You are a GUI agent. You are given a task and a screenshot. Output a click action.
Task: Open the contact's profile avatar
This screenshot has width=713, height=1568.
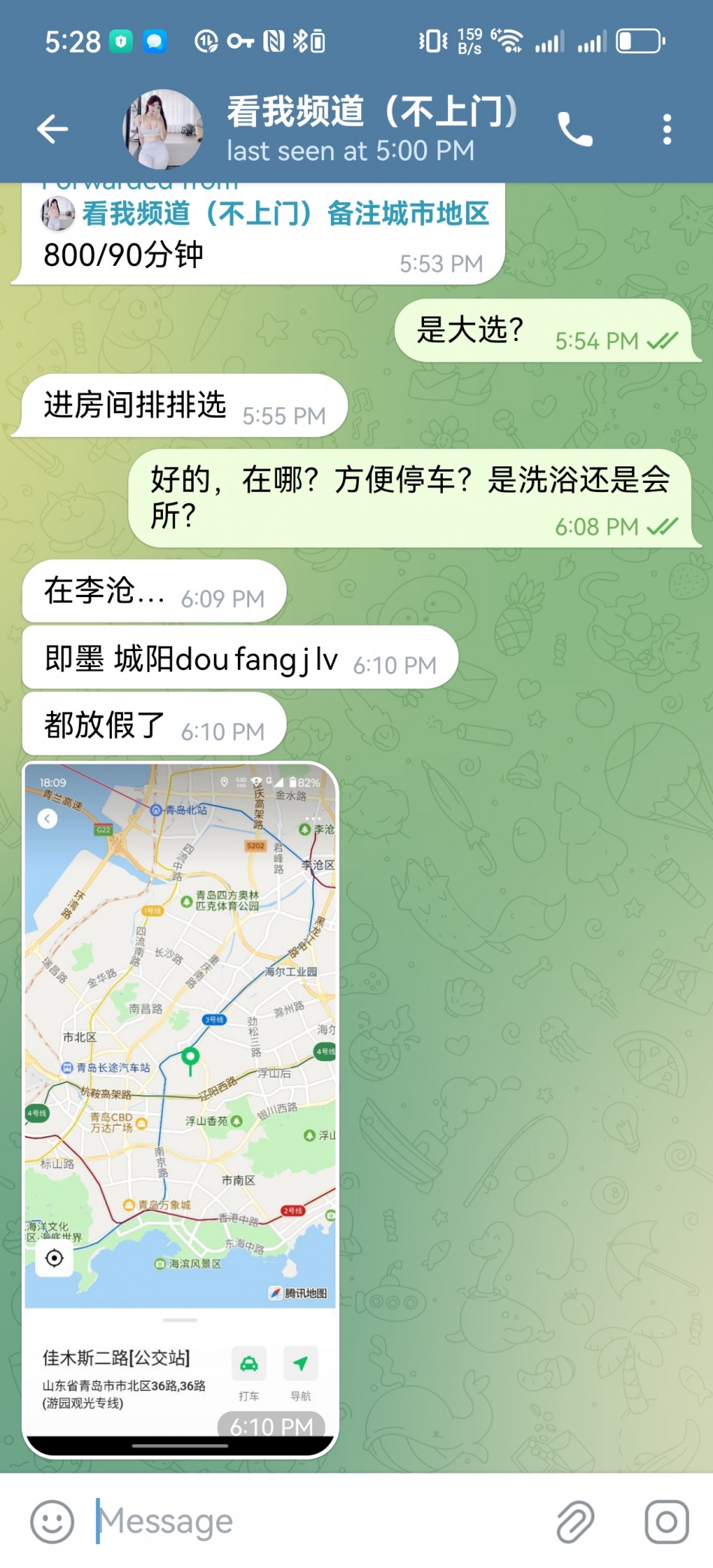pos(163,129)
